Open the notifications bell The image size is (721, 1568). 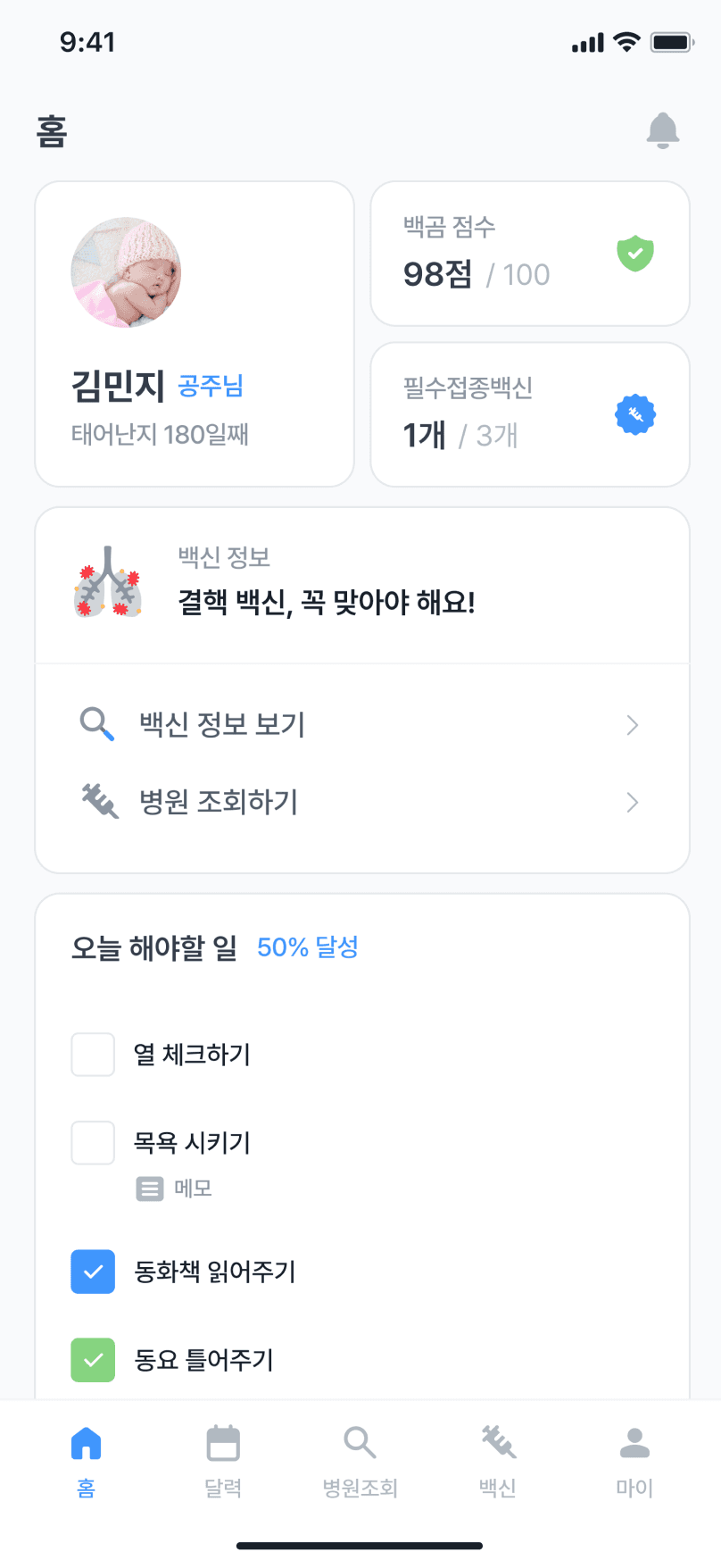tap(662, 130)
